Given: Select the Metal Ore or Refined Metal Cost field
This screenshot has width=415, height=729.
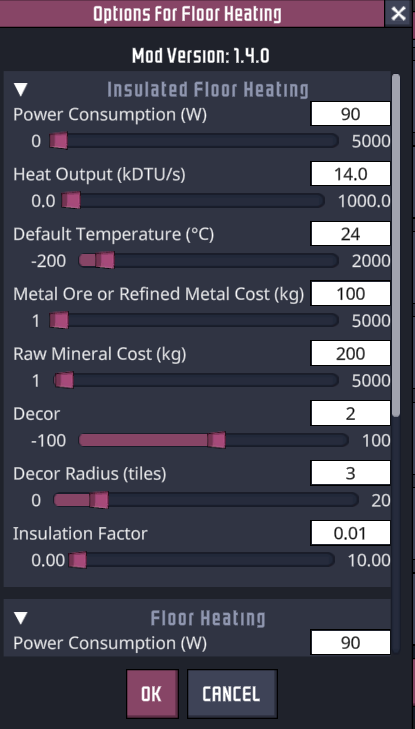Looking at the screenshot, I should pyautogui.click(x=350, y=293).
